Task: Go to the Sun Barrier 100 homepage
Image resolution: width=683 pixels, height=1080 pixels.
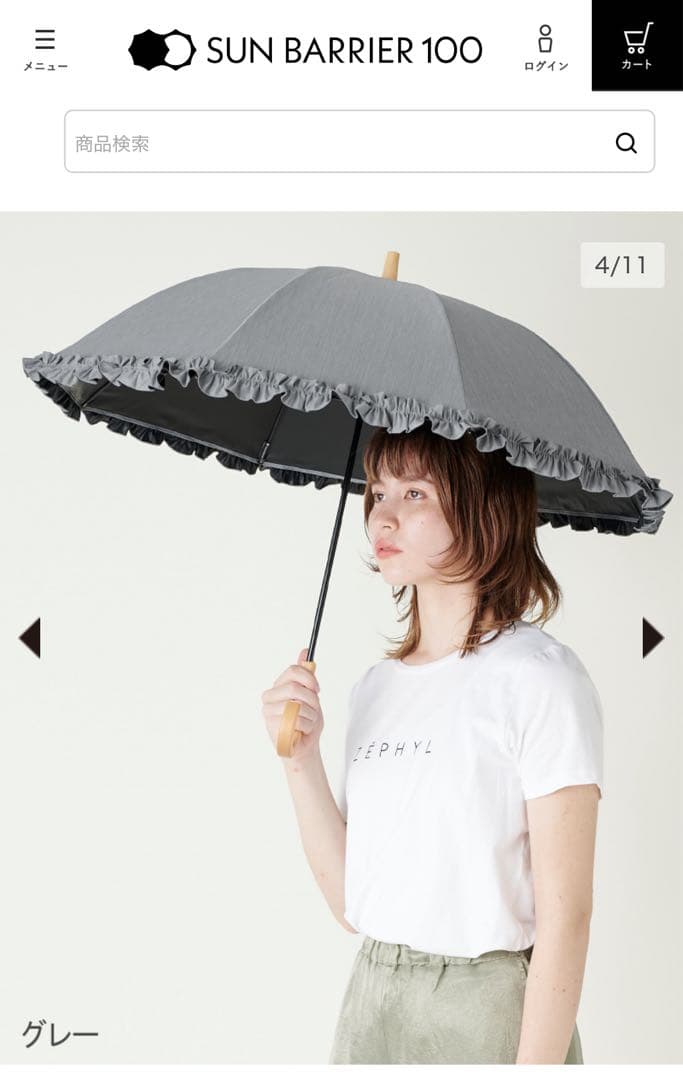Action: [x=305, y=49]
